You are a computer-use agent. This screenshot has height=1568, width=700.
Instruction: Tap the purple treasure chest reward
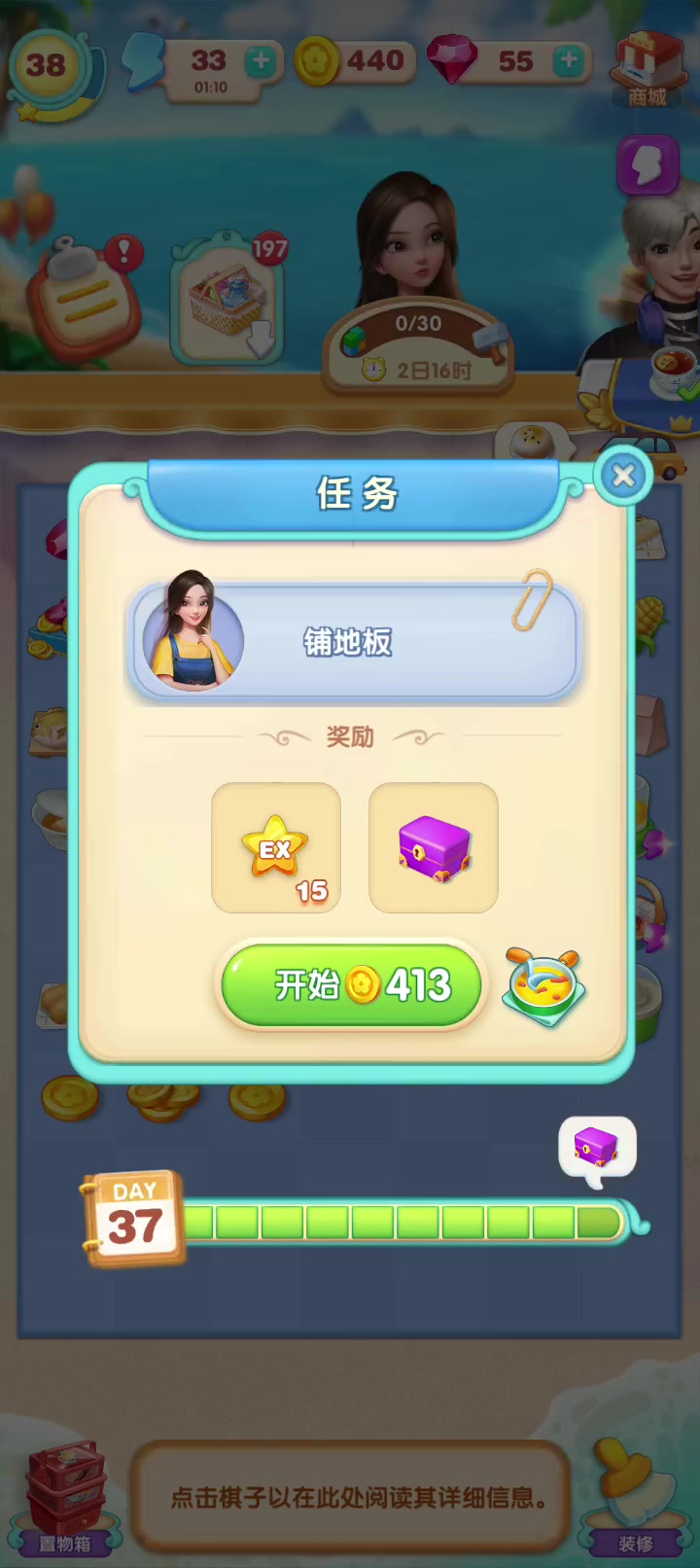(434, 848)
